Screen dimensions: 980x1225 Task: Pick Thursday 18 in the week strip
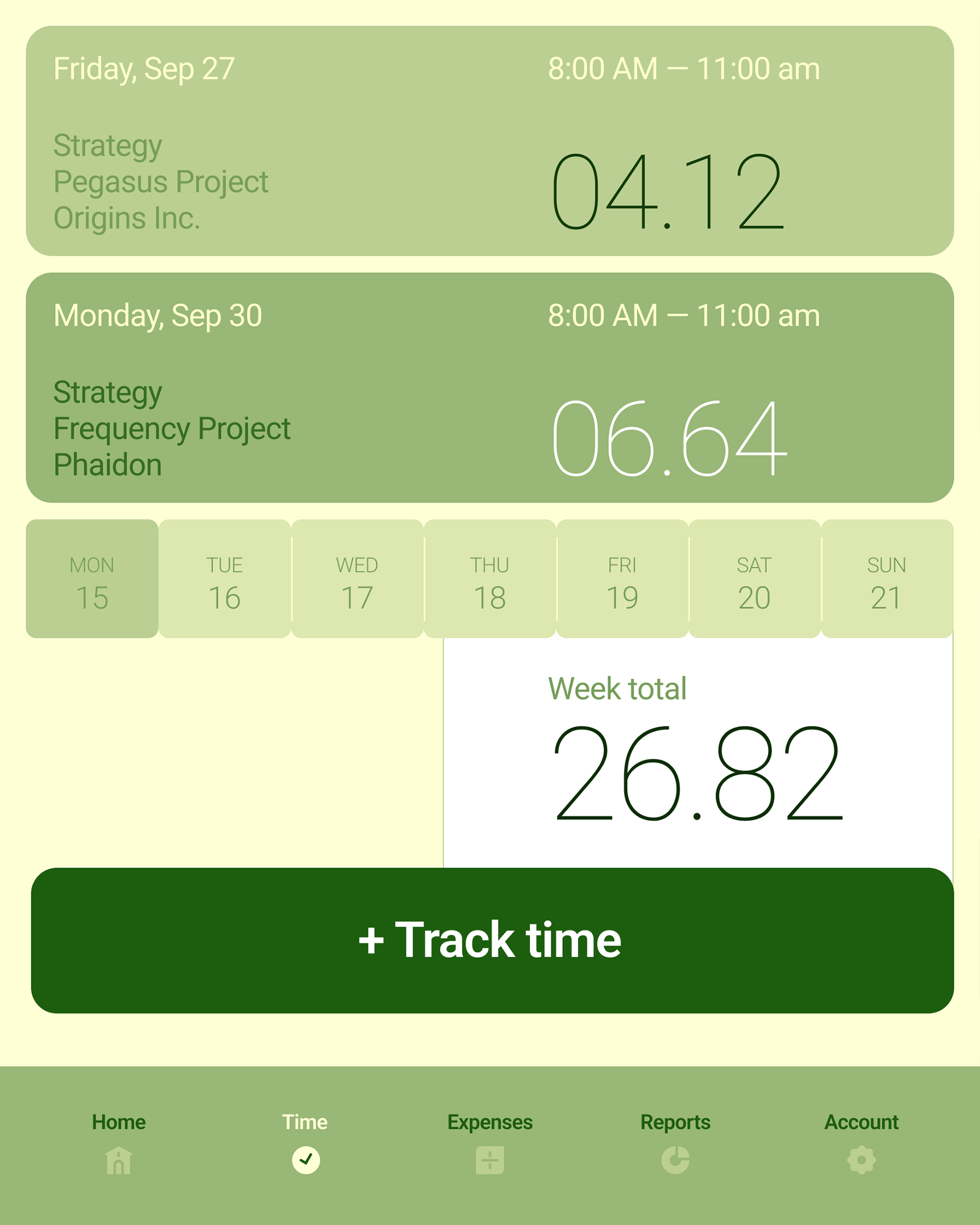(489, 579)
